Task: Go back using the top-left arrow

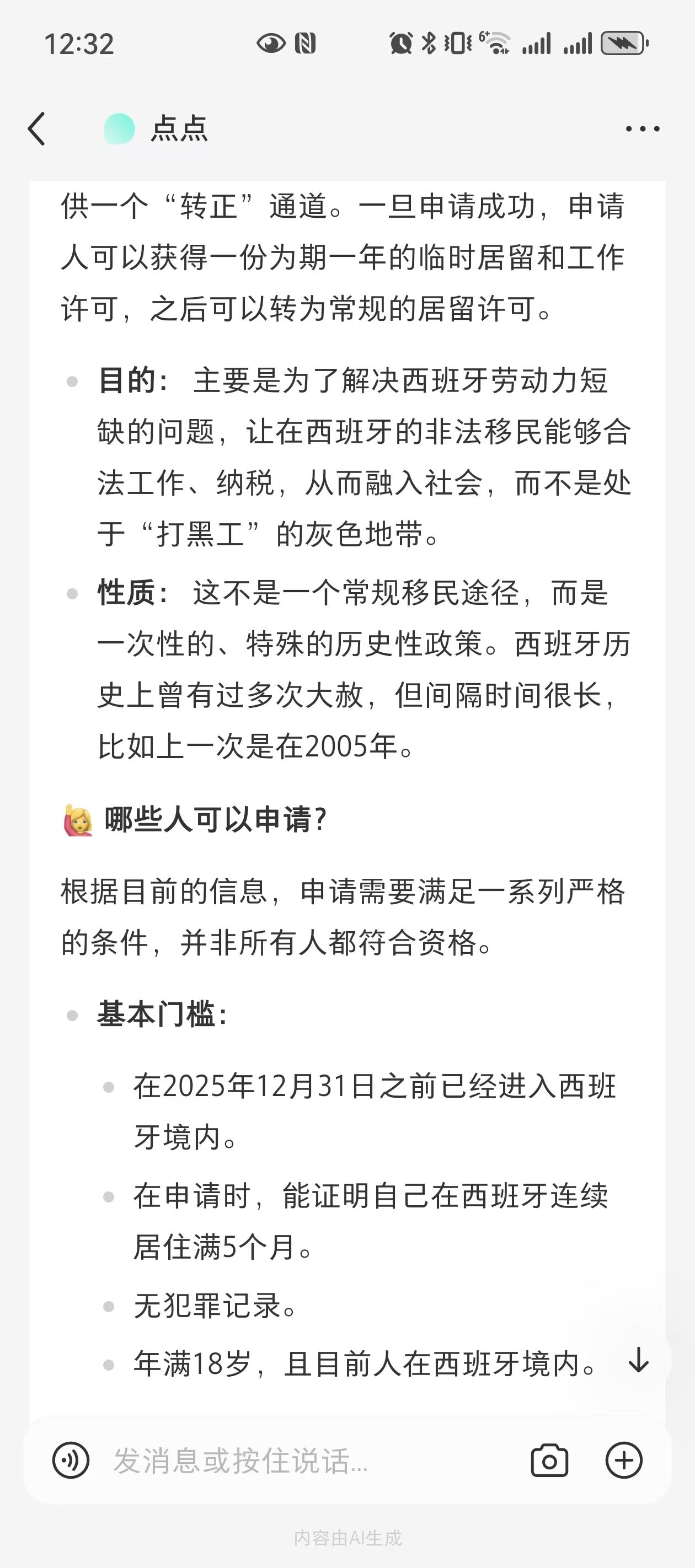Action: click(x=36, y=128)
